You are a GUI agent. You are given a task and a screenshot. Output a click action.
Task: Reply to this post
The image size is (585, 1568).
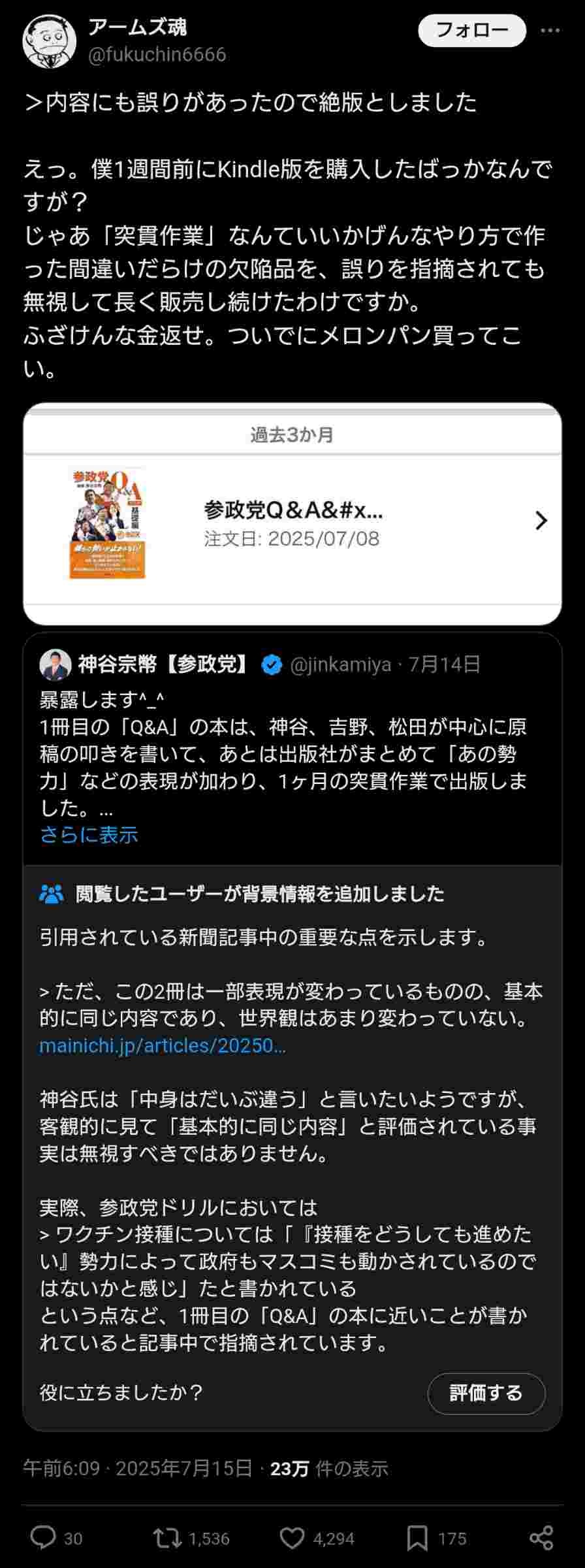point(44,1538)
